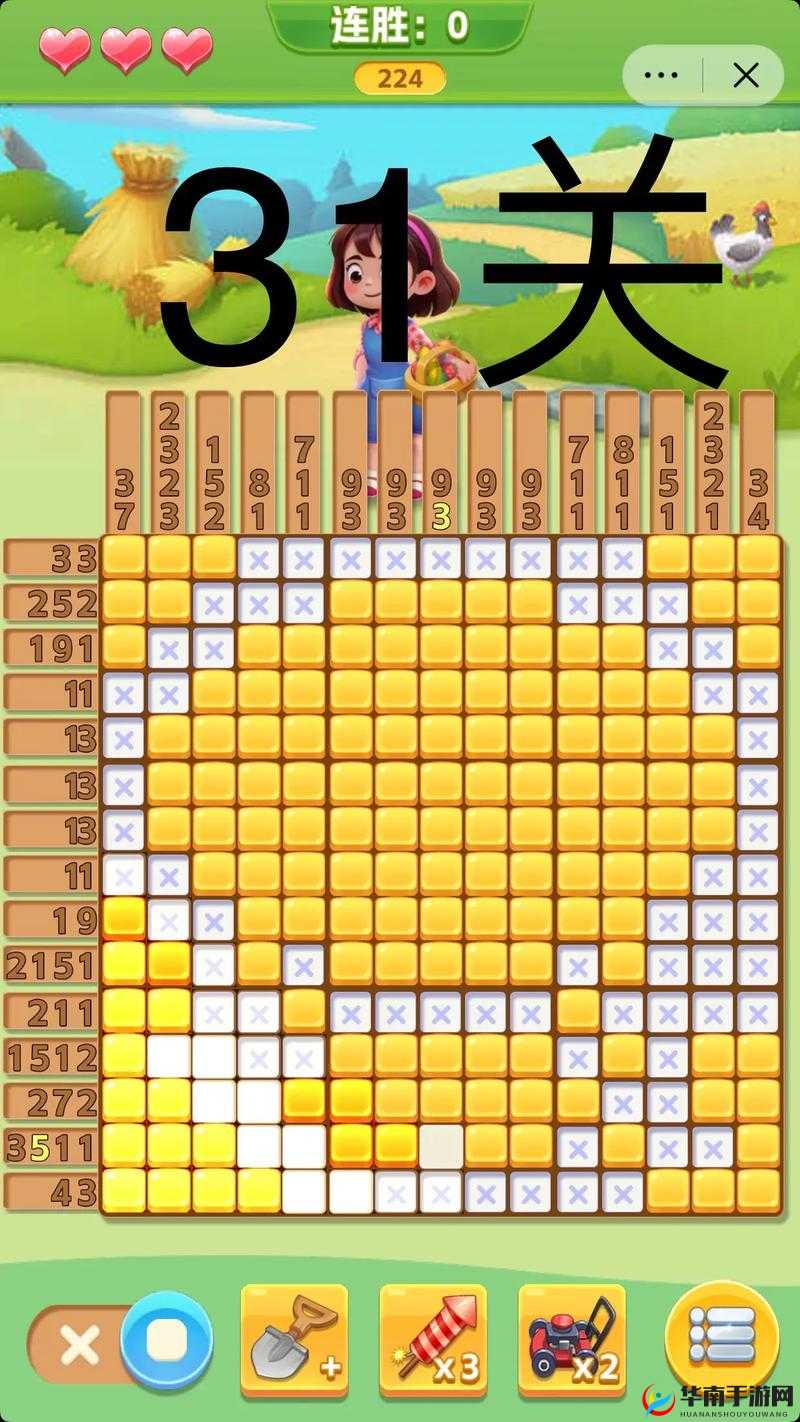Open the mini-program more options menu
The image size is (800, 1422).
click(x=661, y=75)
